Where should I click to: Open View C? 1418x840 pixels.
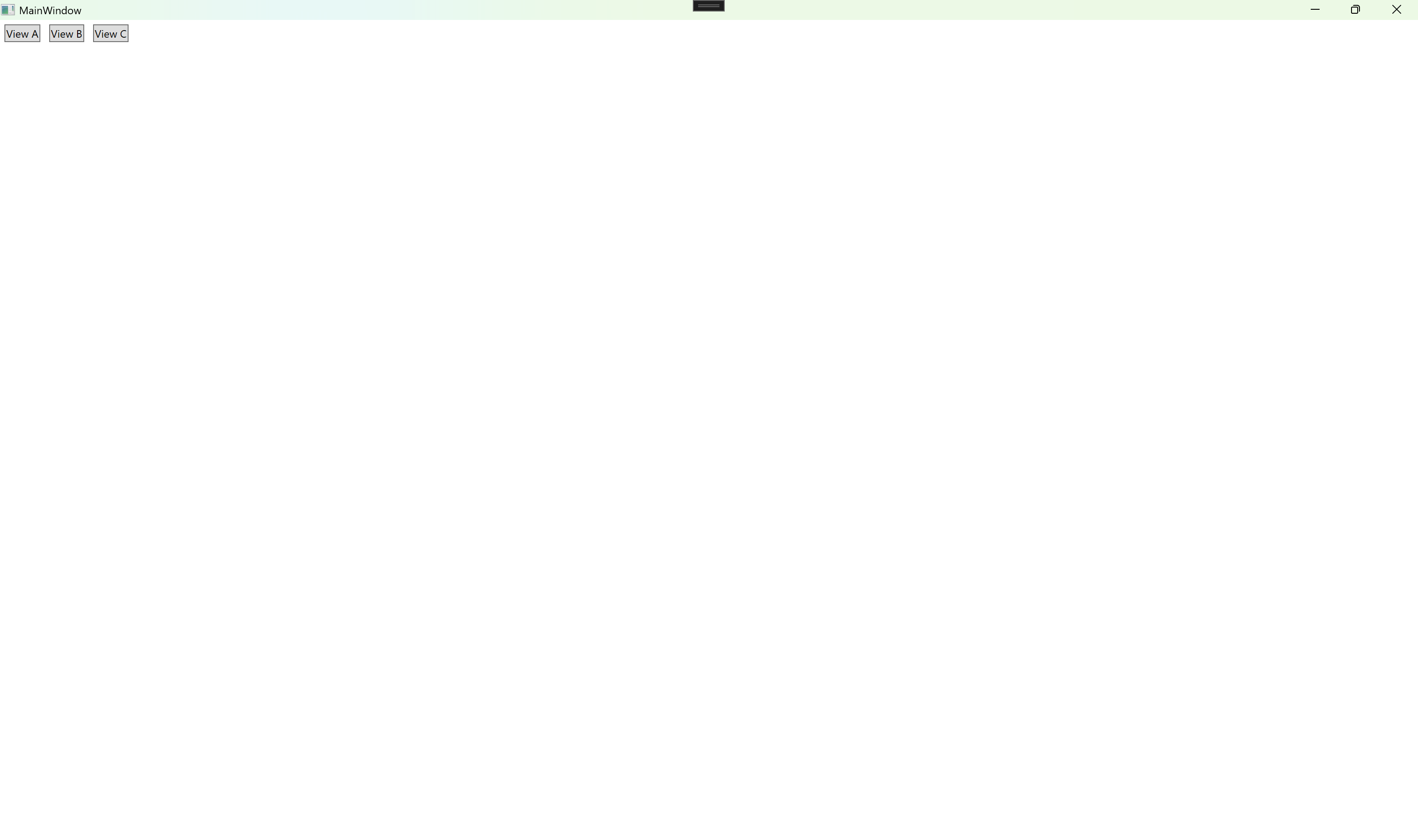[x=110, y=33]
